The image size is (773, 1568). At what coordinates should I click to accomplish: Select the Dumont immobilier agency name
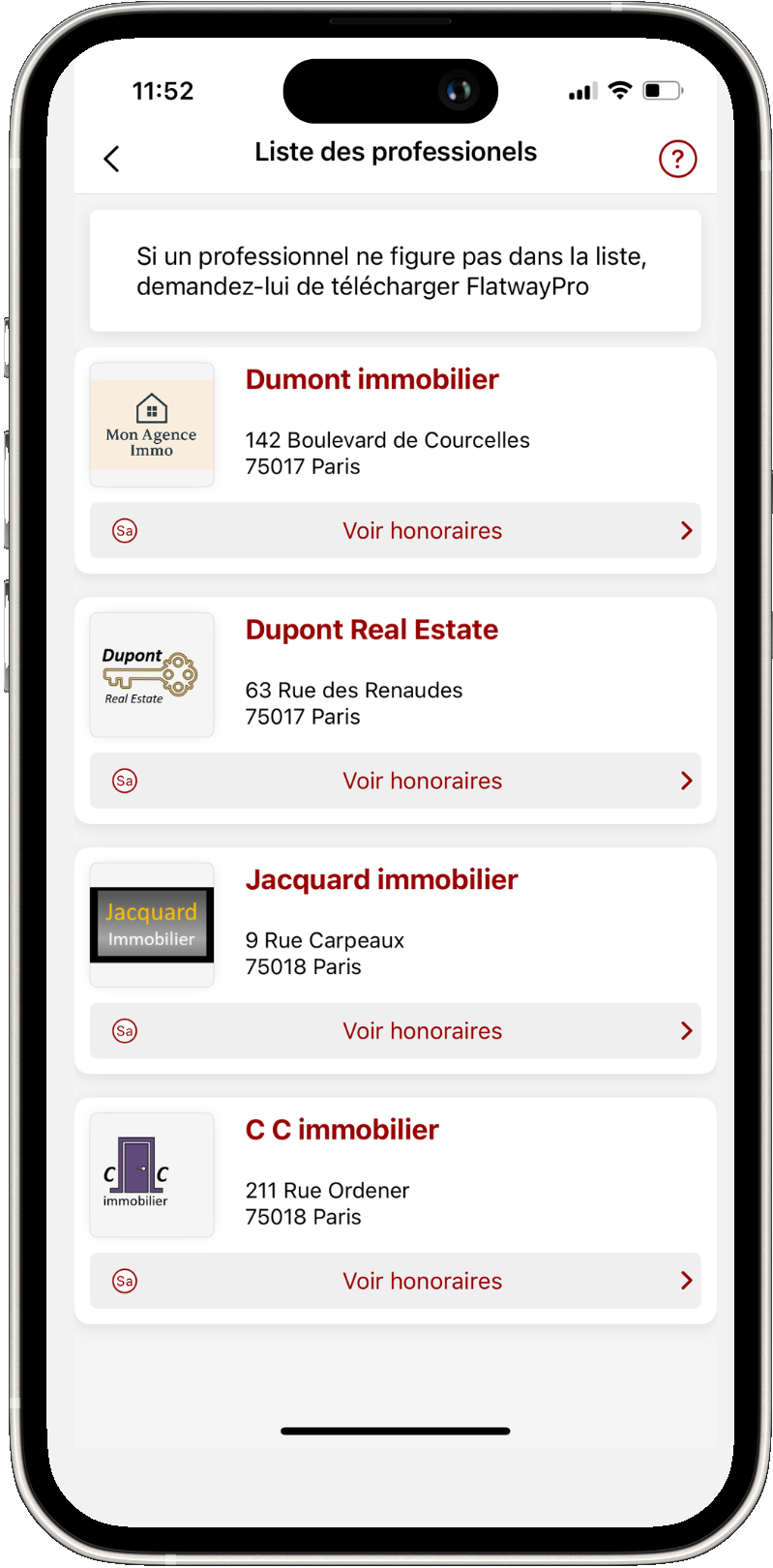(372, 379)
